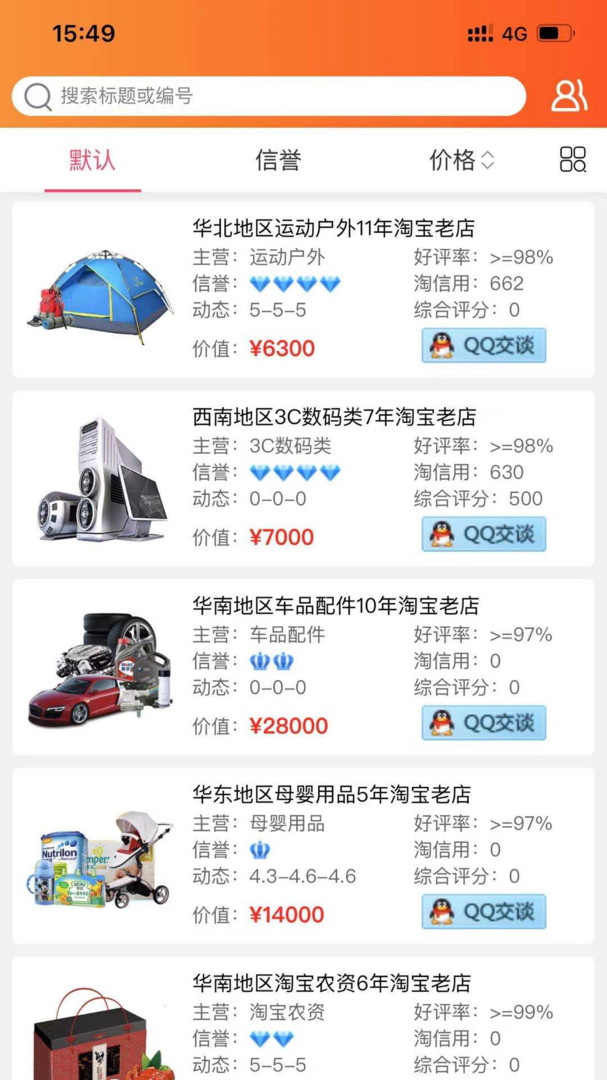Open the 华南地区车品配件10年淘宝老店 listing

[335, 606]
